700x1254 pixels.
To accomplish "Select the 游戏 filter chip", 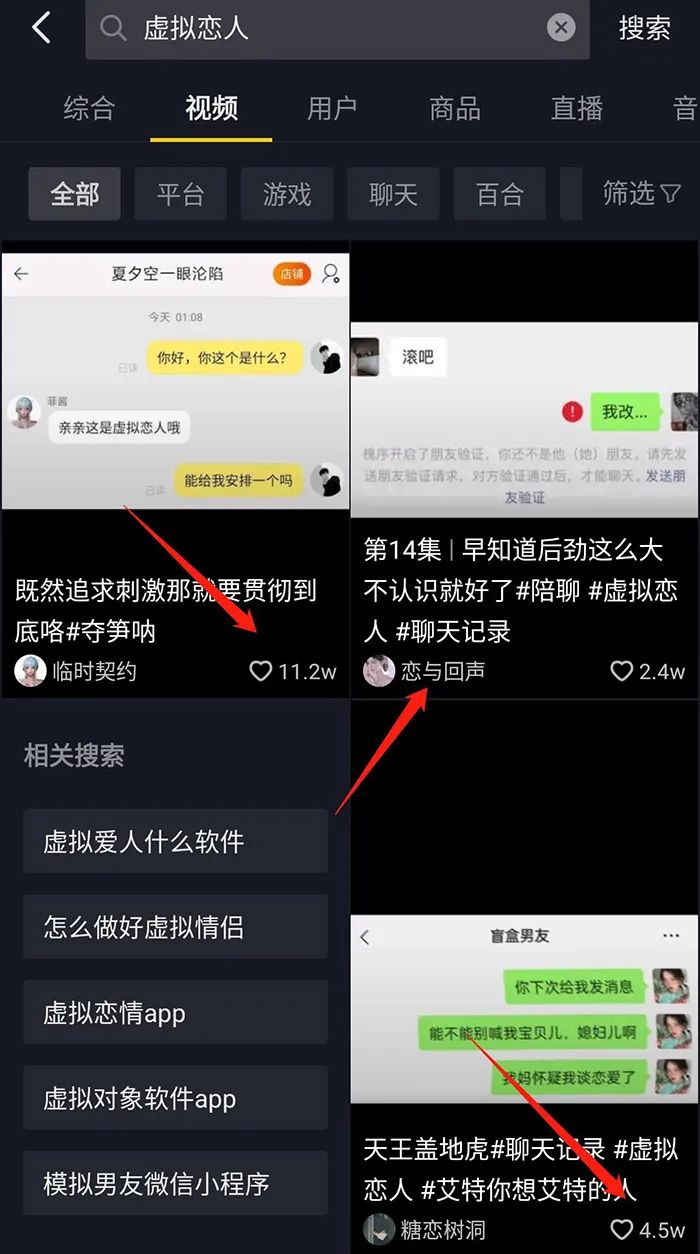I will tap(287, 193).
